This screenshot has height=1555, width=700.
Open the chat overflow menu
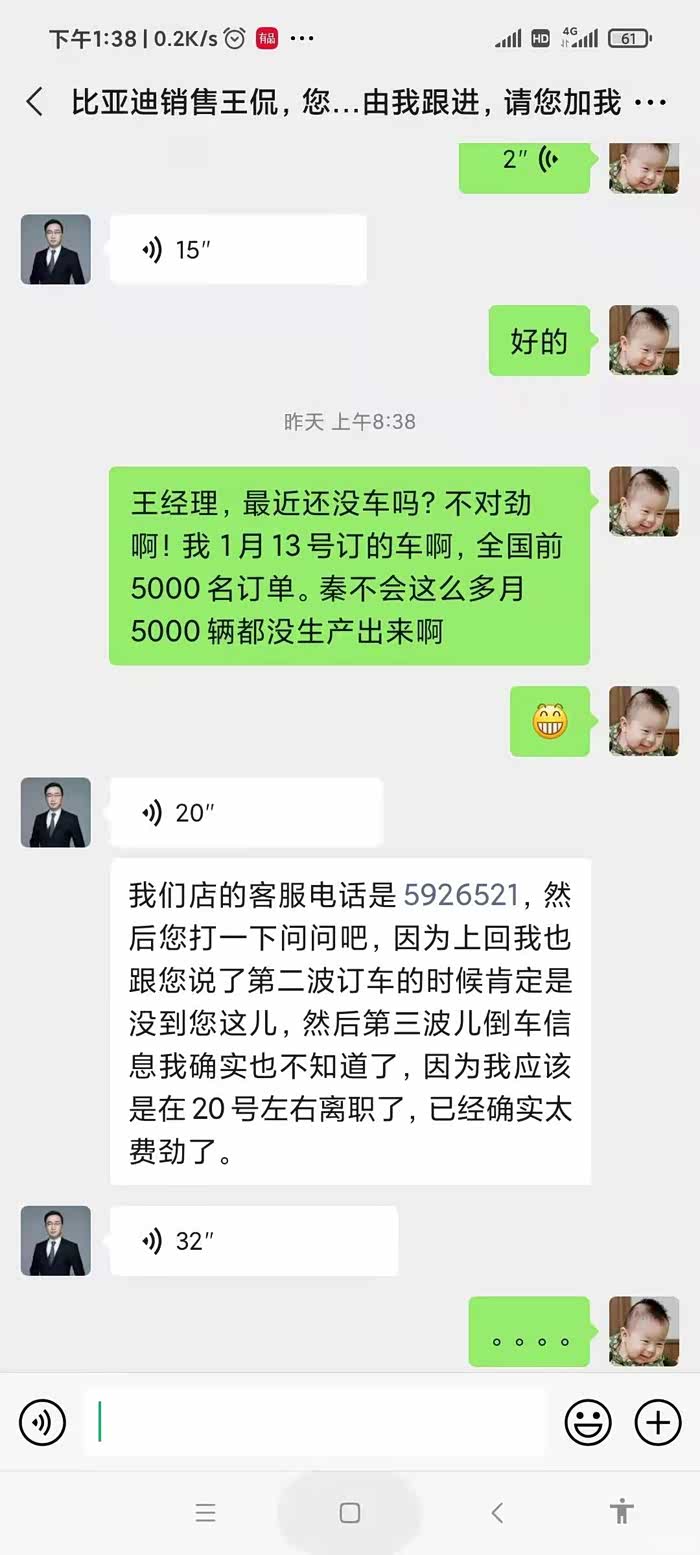[x=650, y=102]
